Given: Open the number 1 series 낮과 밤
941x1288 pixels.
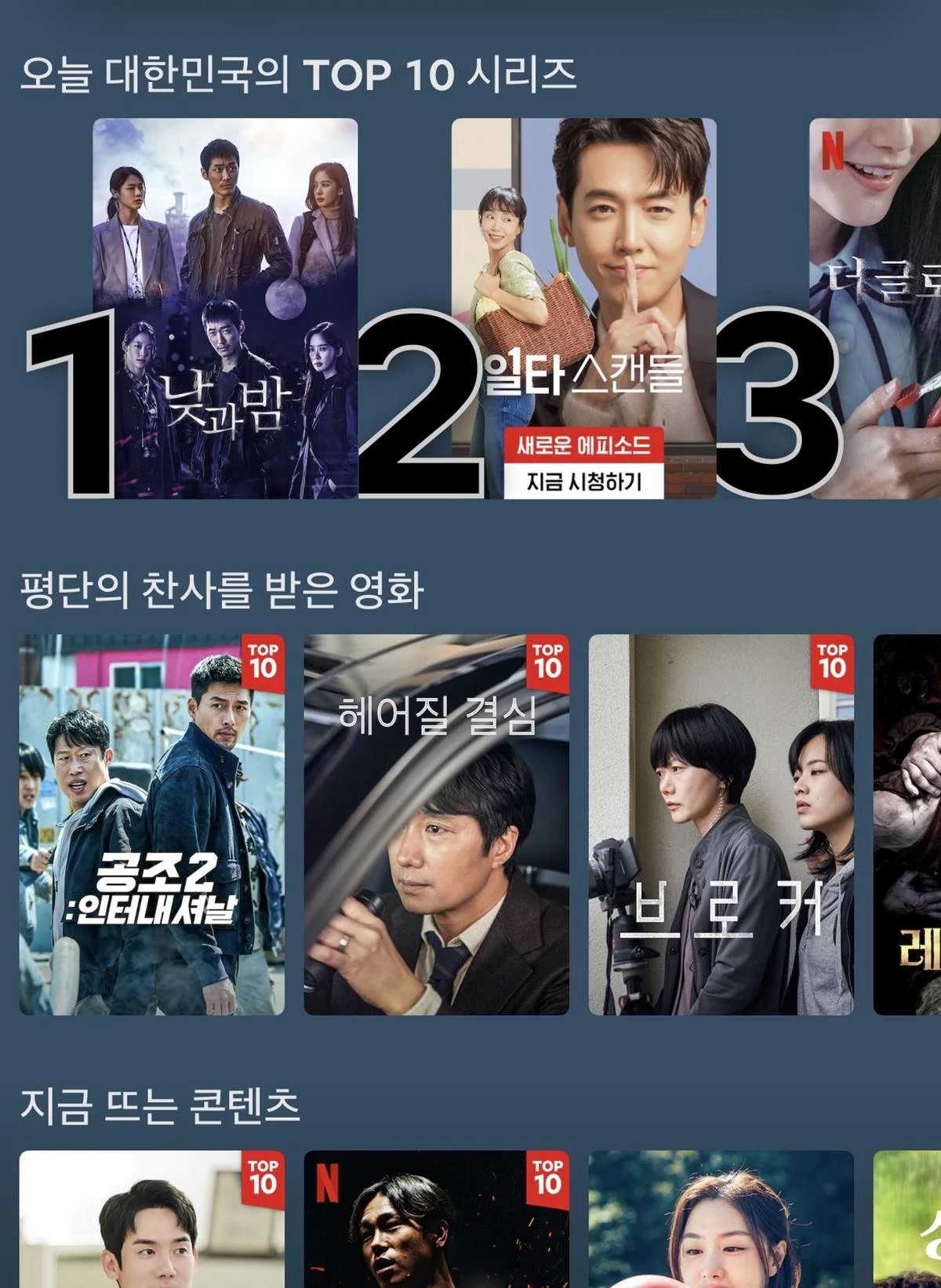Looking at the screenshot, I should pos(225,307).
